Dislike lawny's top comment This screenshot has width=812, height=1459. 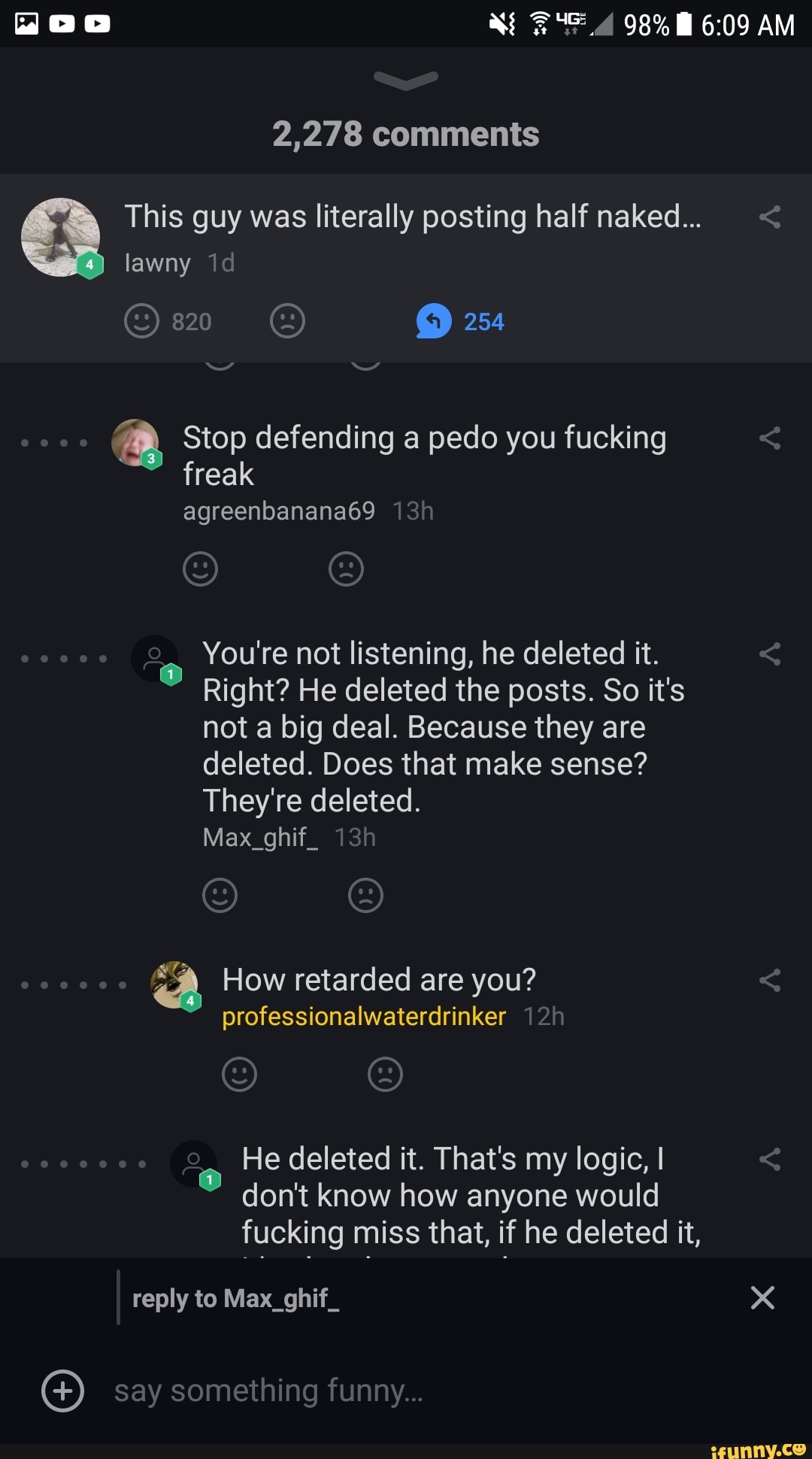[x=287, y=321]
